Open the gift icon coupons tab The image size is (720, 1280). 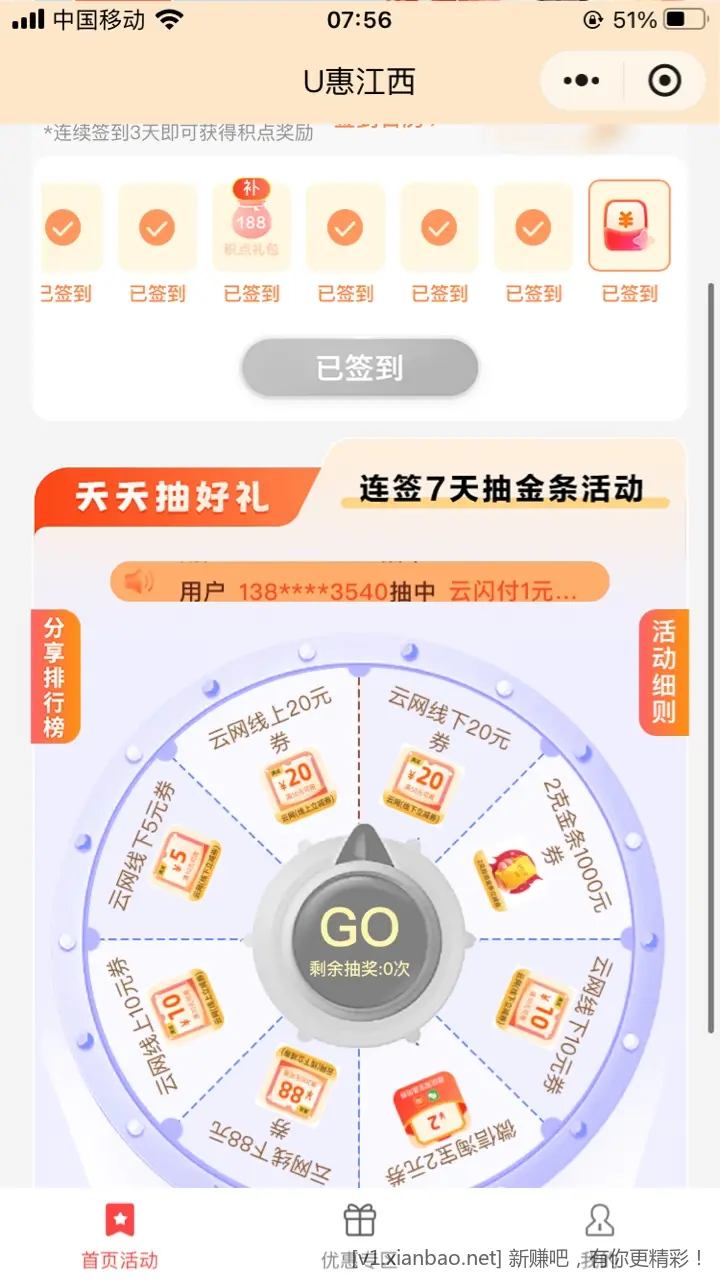tap(360, 1236)
